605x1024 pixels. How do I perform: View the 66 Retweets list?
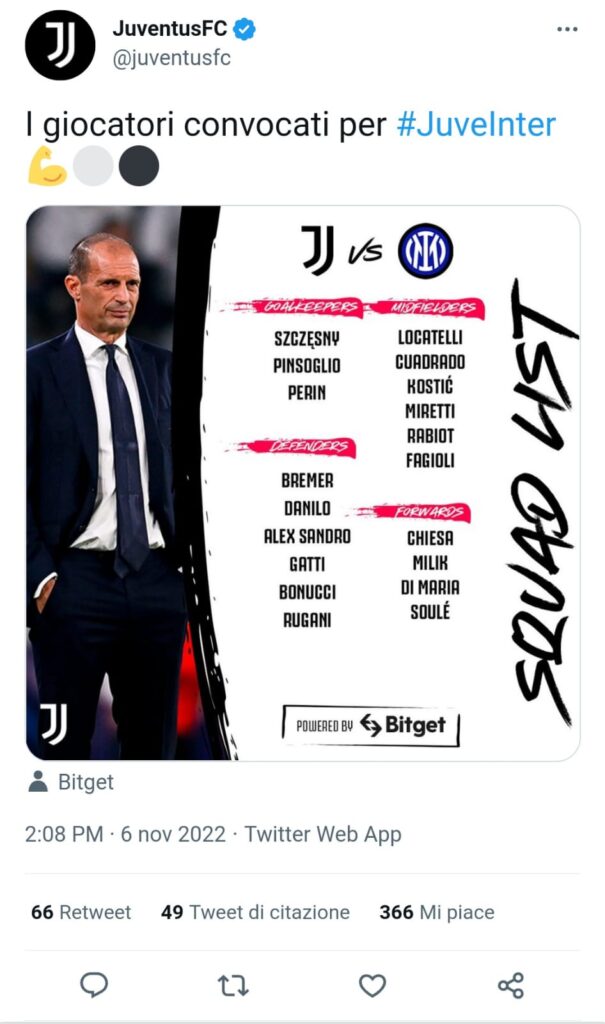click(x=81, y=912)
